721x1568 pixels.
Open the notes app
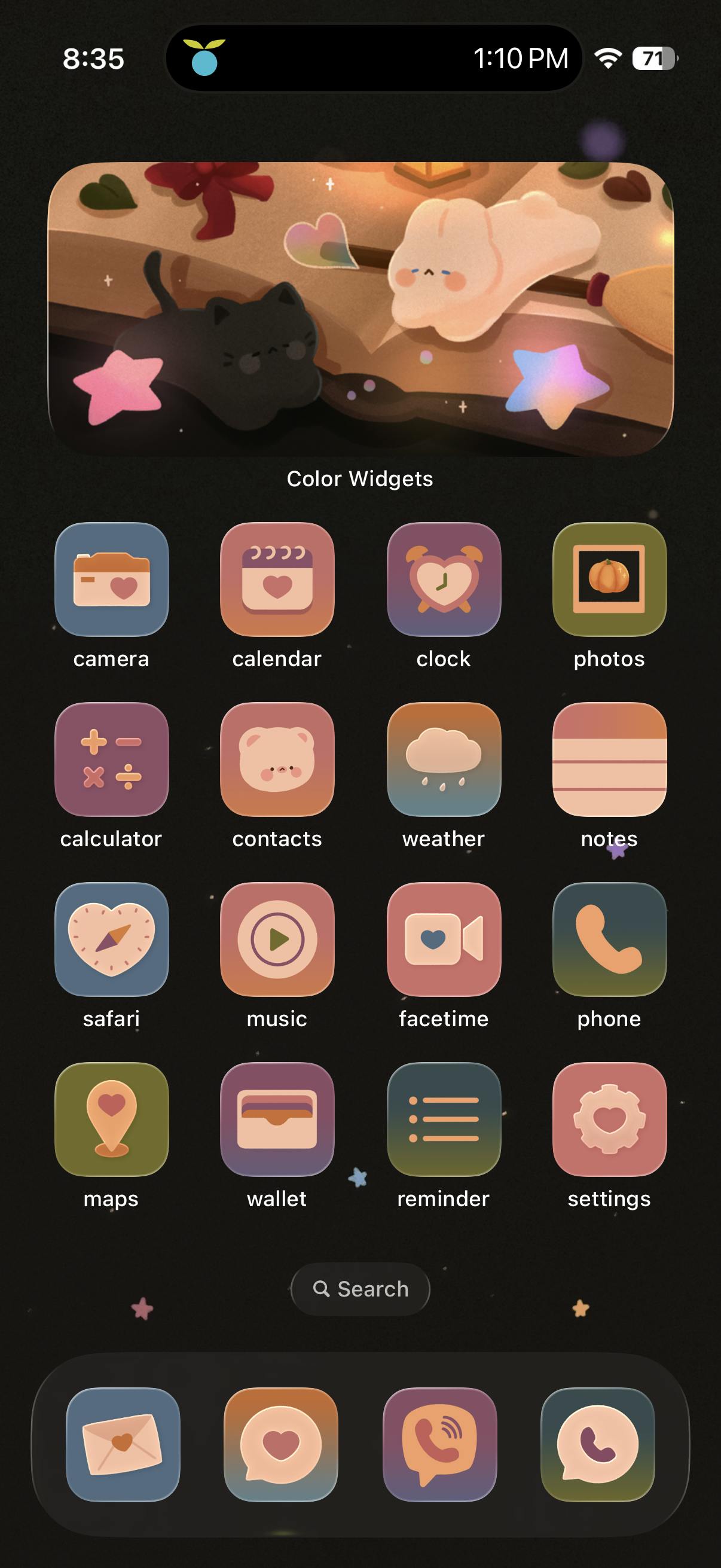click(609, 759)
